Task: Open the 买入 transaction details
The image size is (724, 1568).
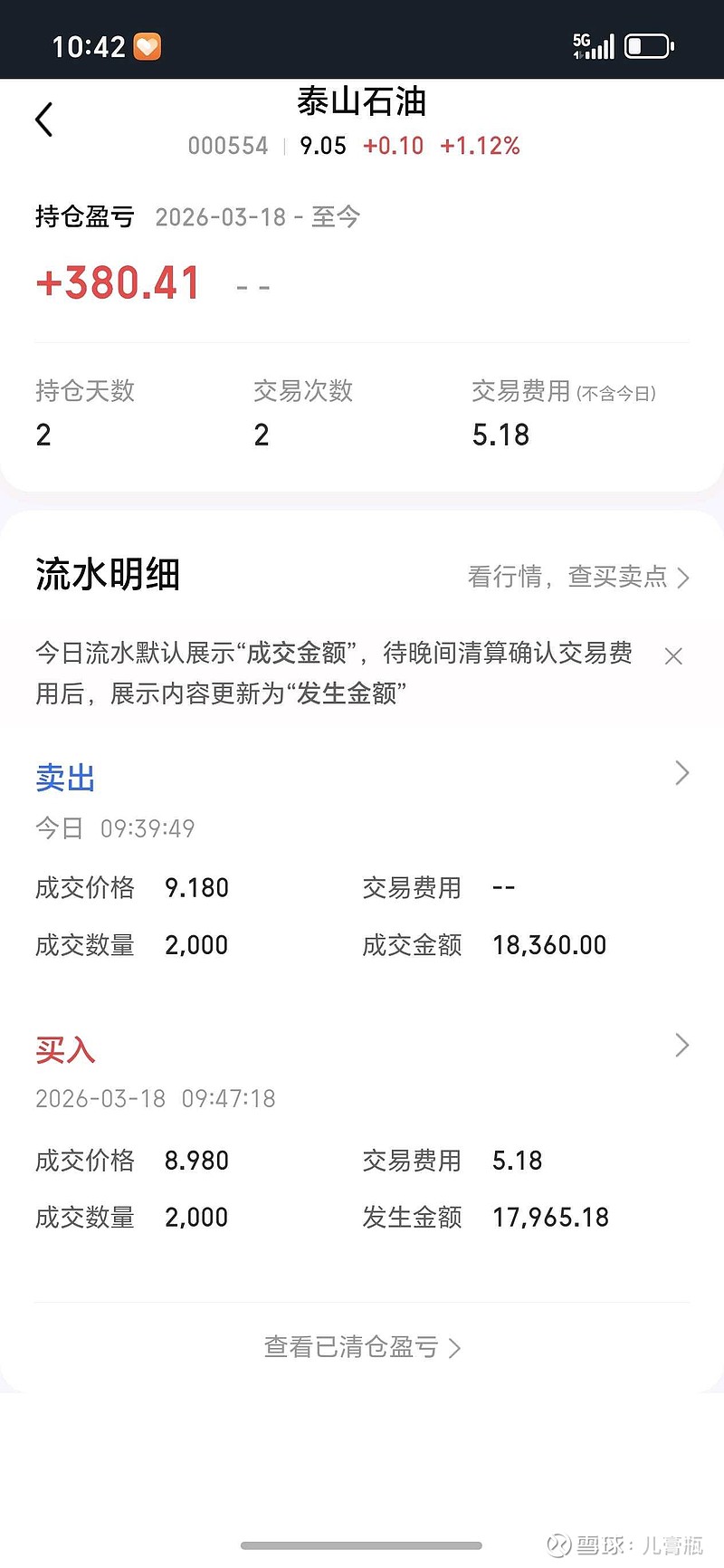Action: click(682, 1046)
